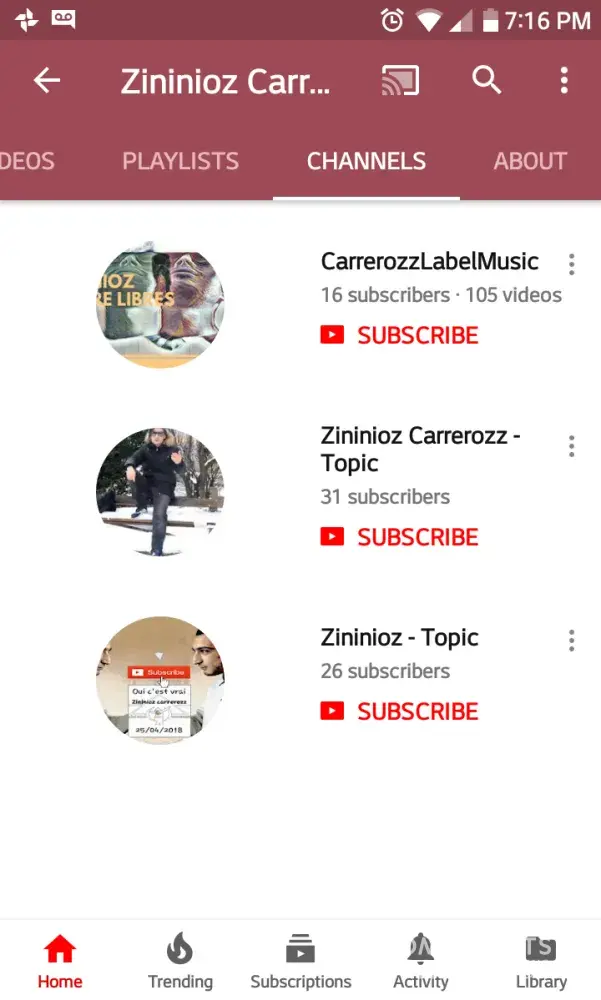Open more options for CarrerozzLabelMusic
This screenshot has width=601, height=1000.
(x=571, y=264)
